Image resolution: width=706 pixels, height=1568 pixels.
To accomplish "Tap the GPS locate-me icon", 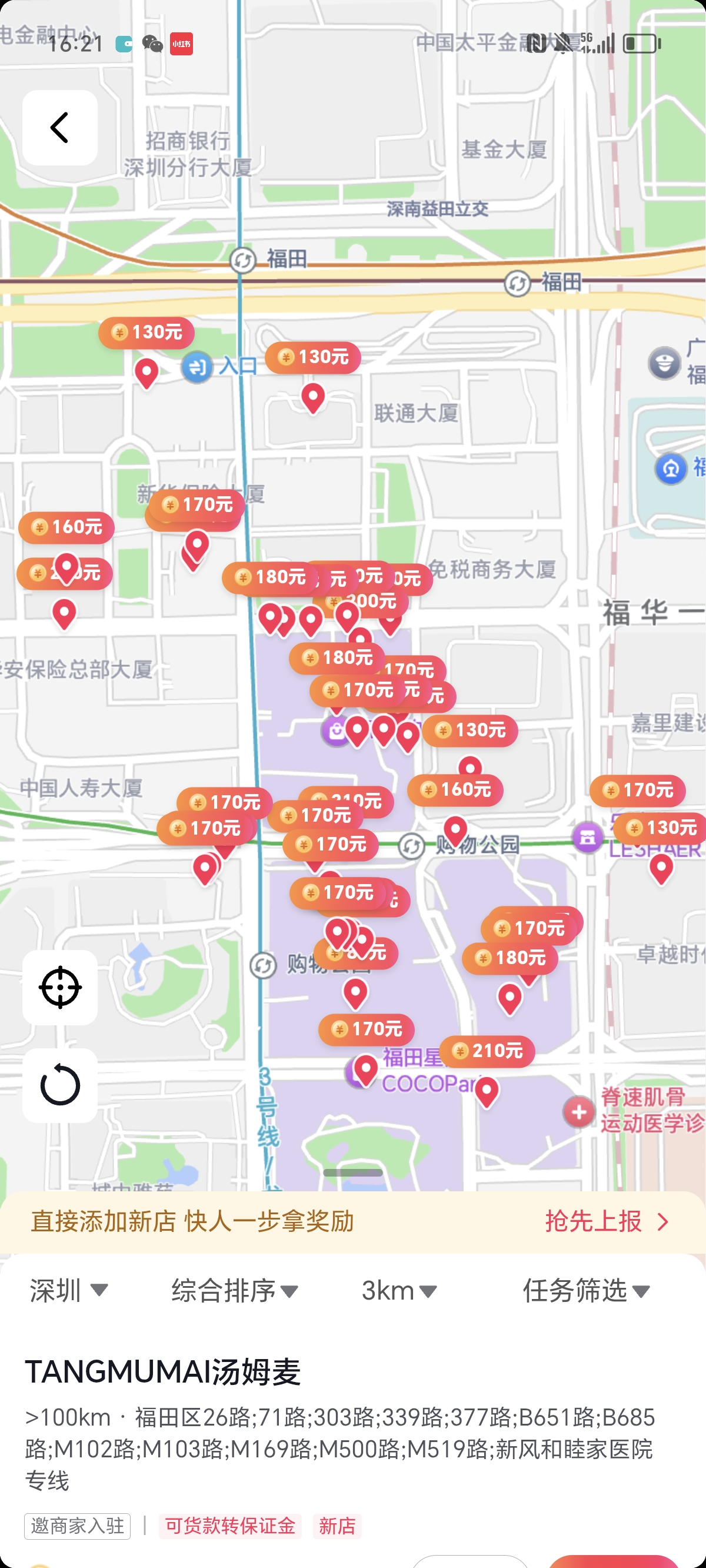I will pos(61,987).
